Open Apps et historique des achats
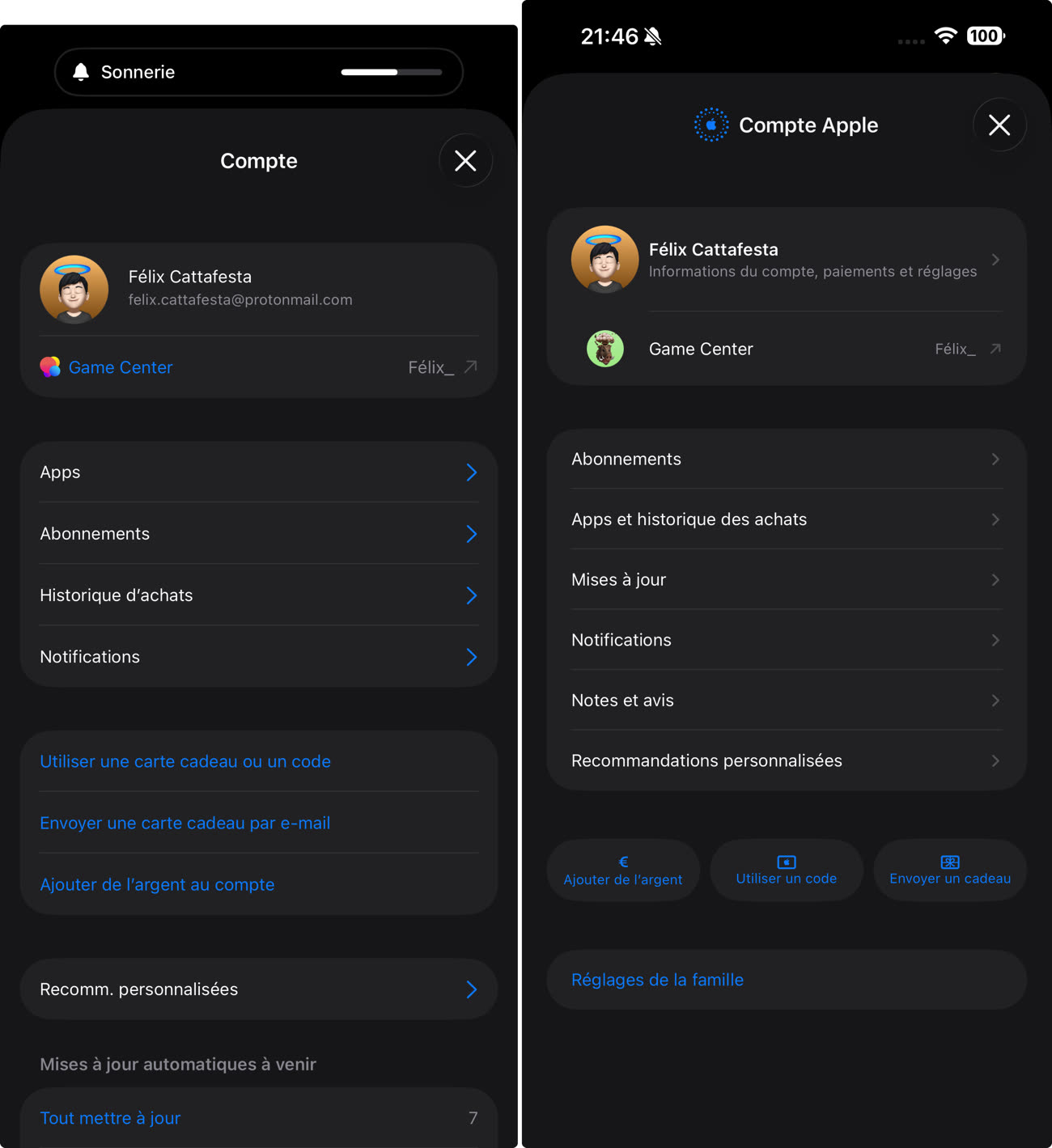The height and width of the screenshot is (1148, 1052). pyautogui.click(x=785, y=519)
